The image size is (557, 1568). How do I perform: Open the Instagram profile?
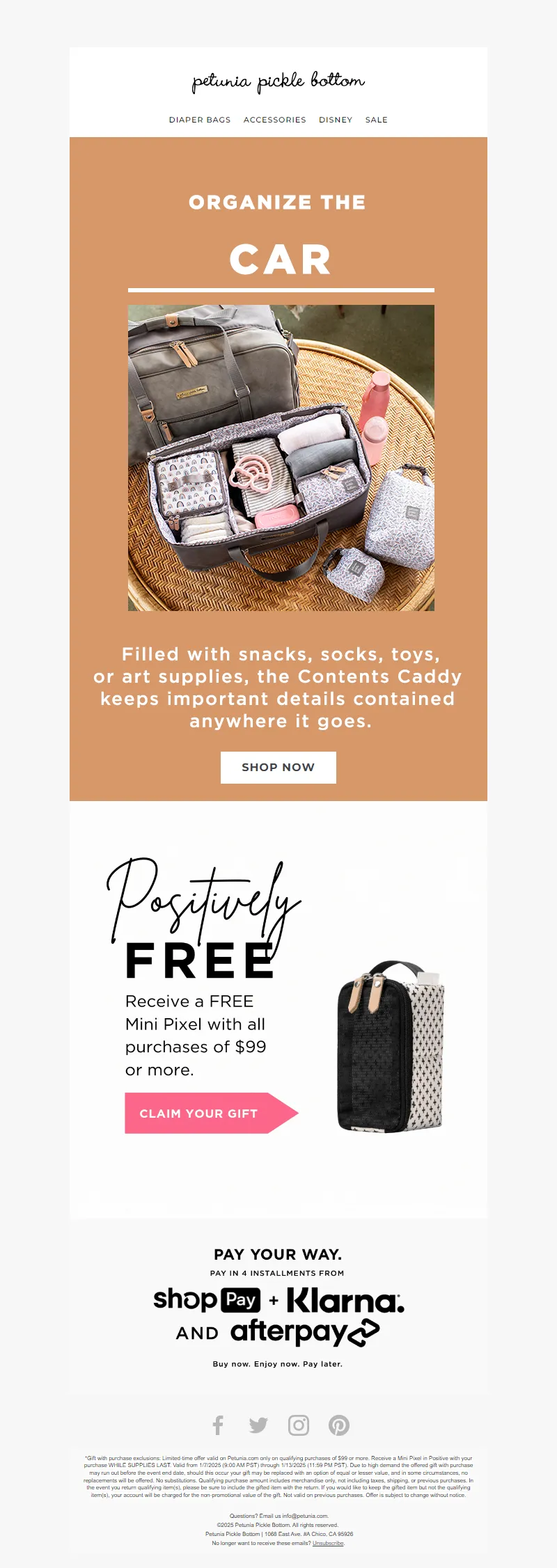[x=299, y=1425]
